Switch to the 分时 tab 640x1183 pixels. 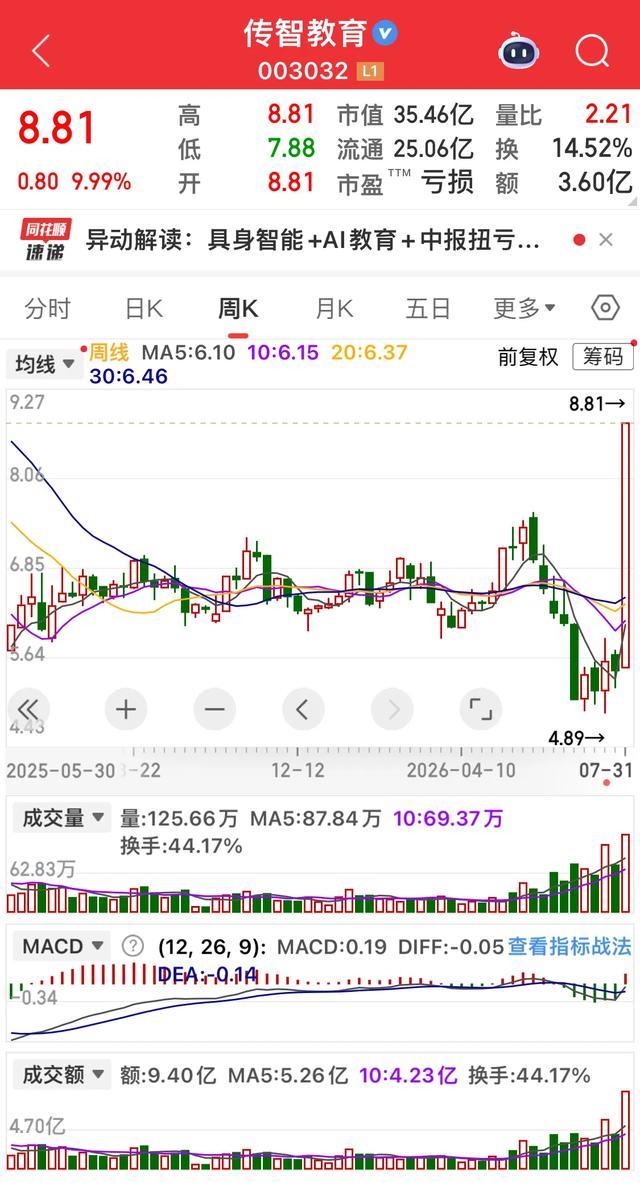point(48,309)
